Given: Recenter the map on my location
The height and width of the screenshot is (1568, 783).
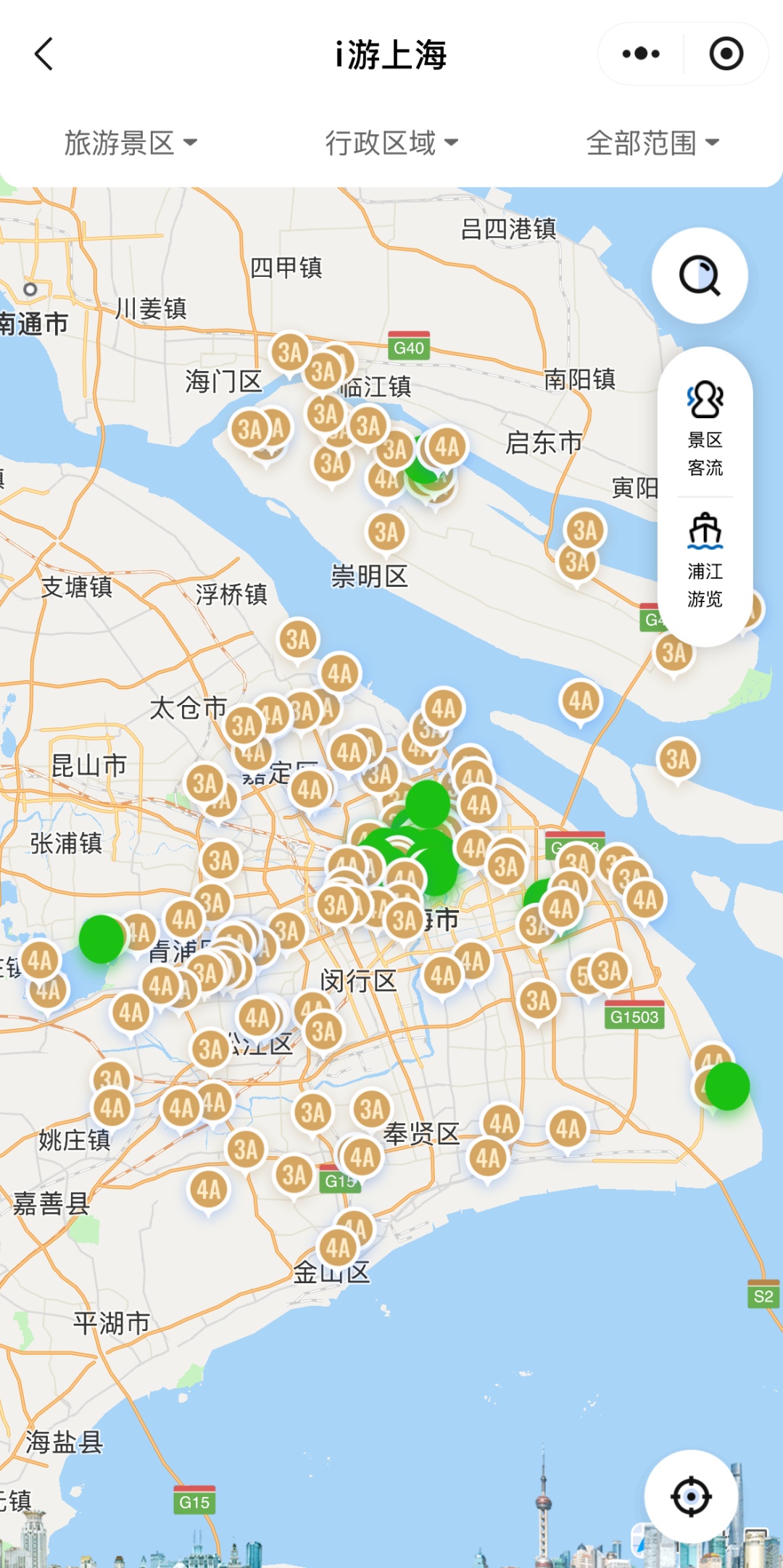Looking at the screenshot, I should coord(691,1496).
